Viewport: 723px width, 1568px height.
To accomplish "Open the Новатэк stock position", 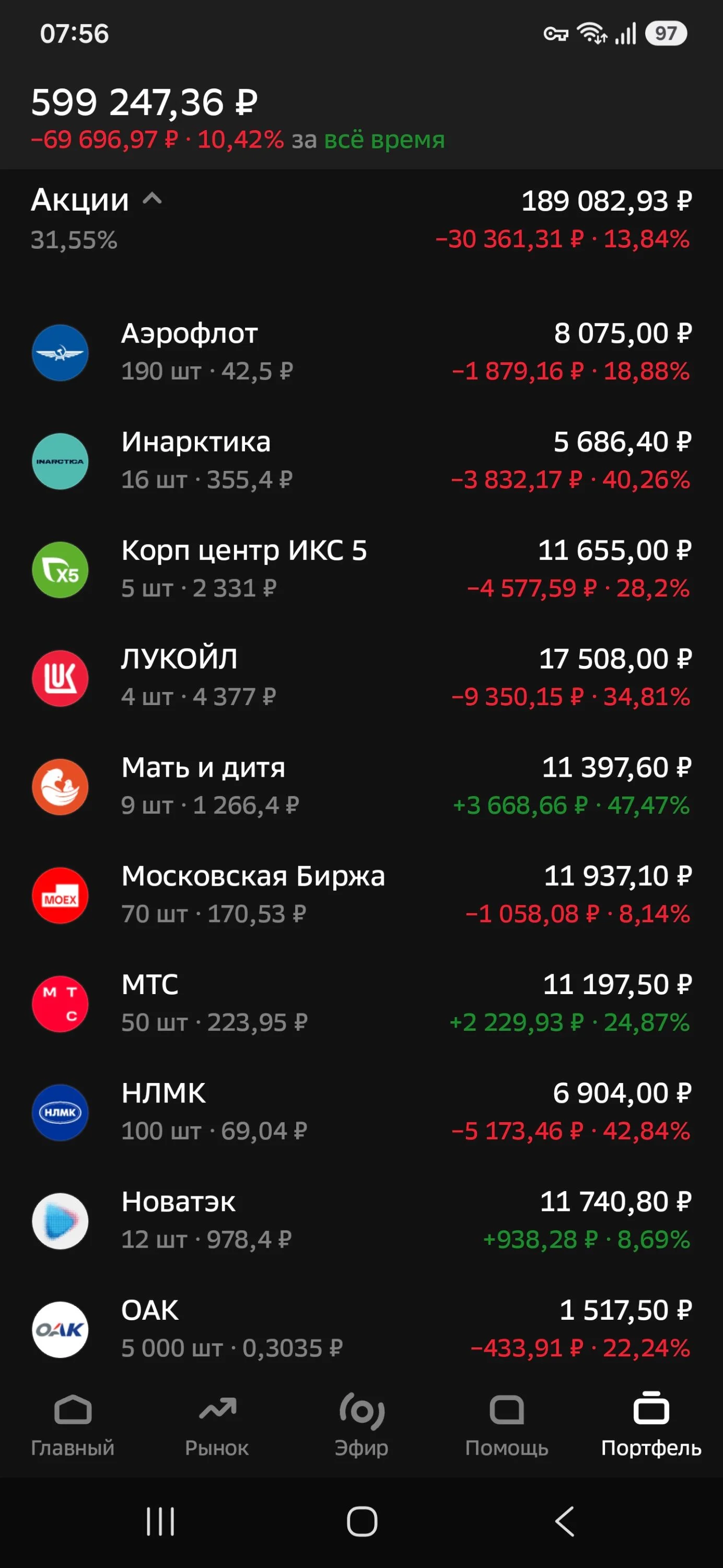I will pos(361,1220).
